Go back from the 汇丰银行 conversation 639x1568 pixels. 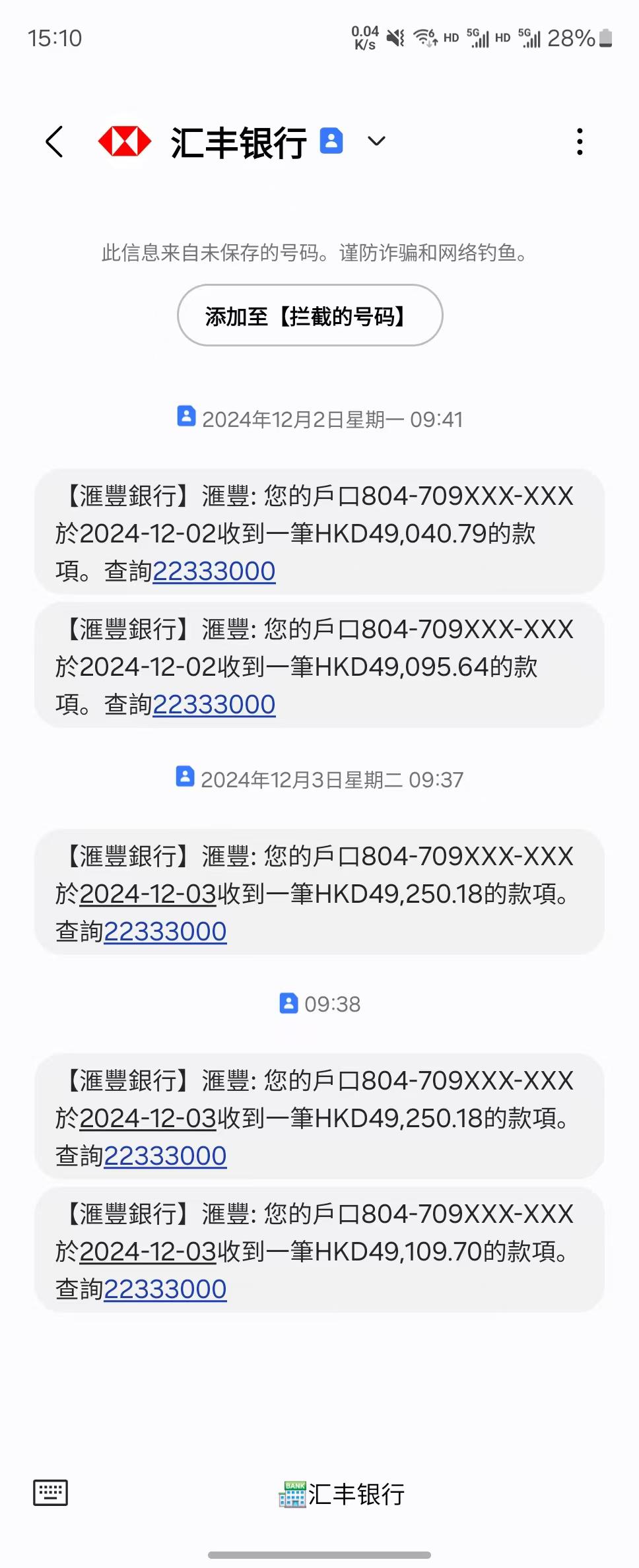click(x=55, y=142)
